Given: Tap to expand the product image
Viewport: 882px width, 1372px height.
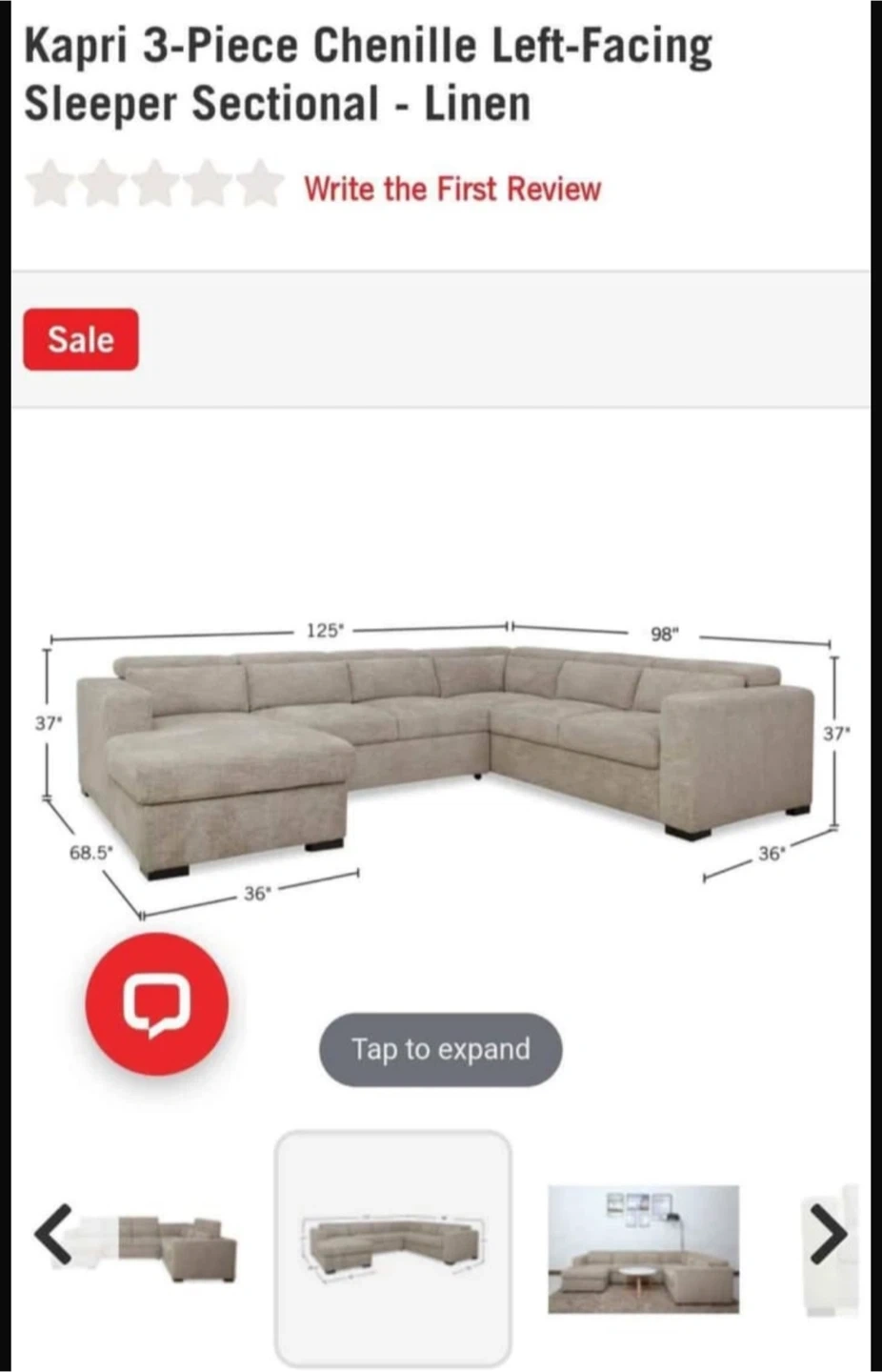Looking at the screenshot, I should pos(440,1049).
